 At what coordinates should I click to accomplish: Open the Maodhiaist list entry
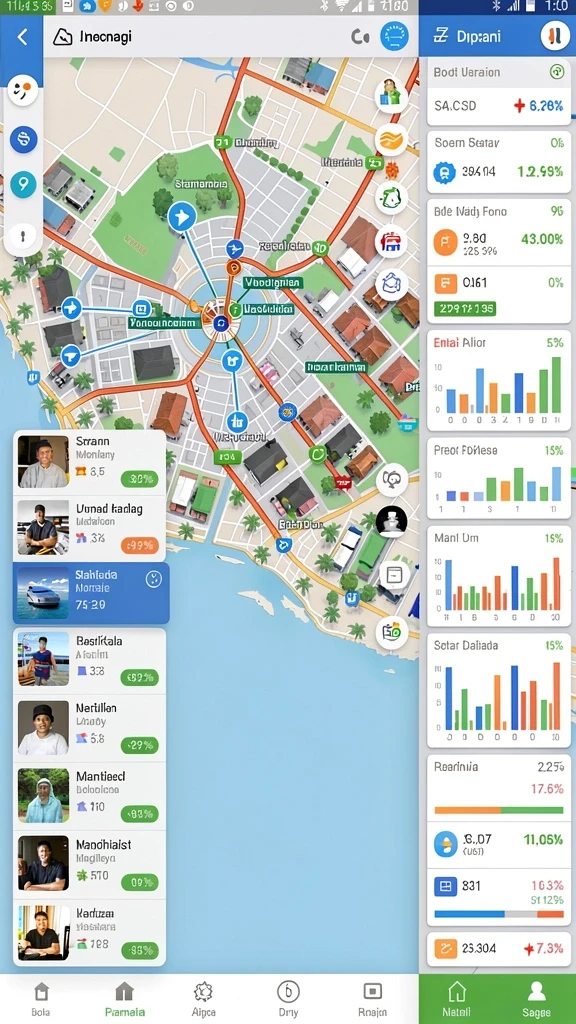pos(89,864)
